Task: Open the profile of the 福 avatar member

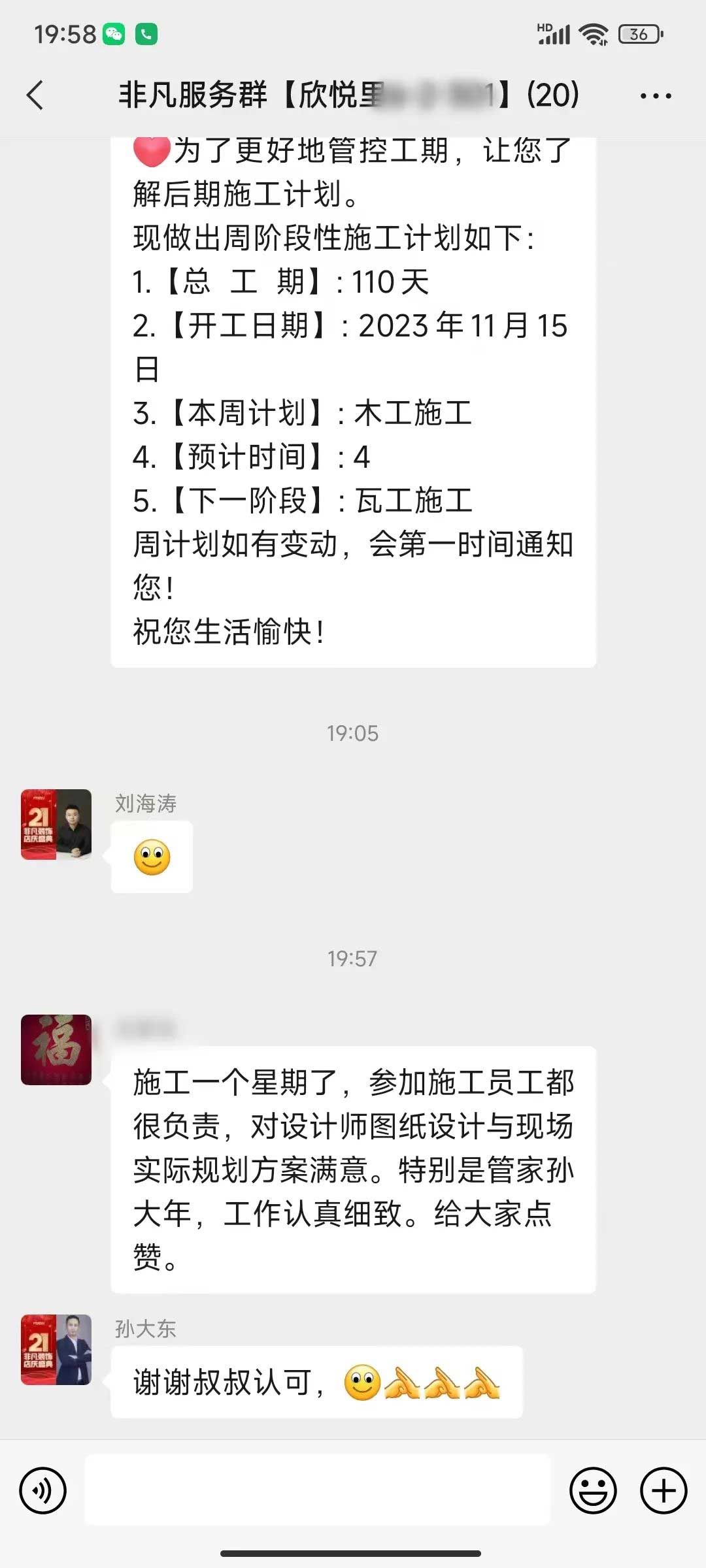Action: coord(56,1049)
